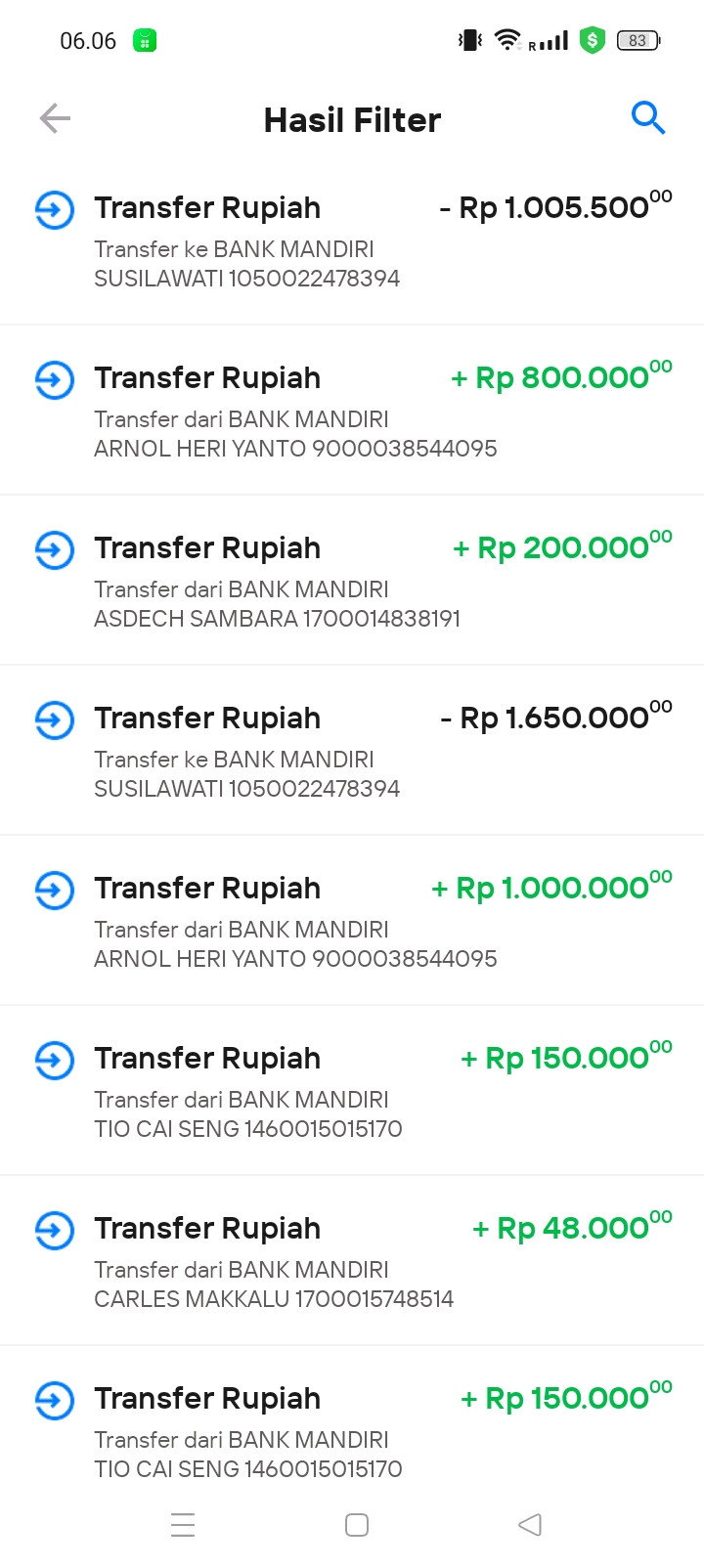Viewport: 704px width, 1568px height.
Task: Open search with the magnifier icon
Action: coord(647,118)
